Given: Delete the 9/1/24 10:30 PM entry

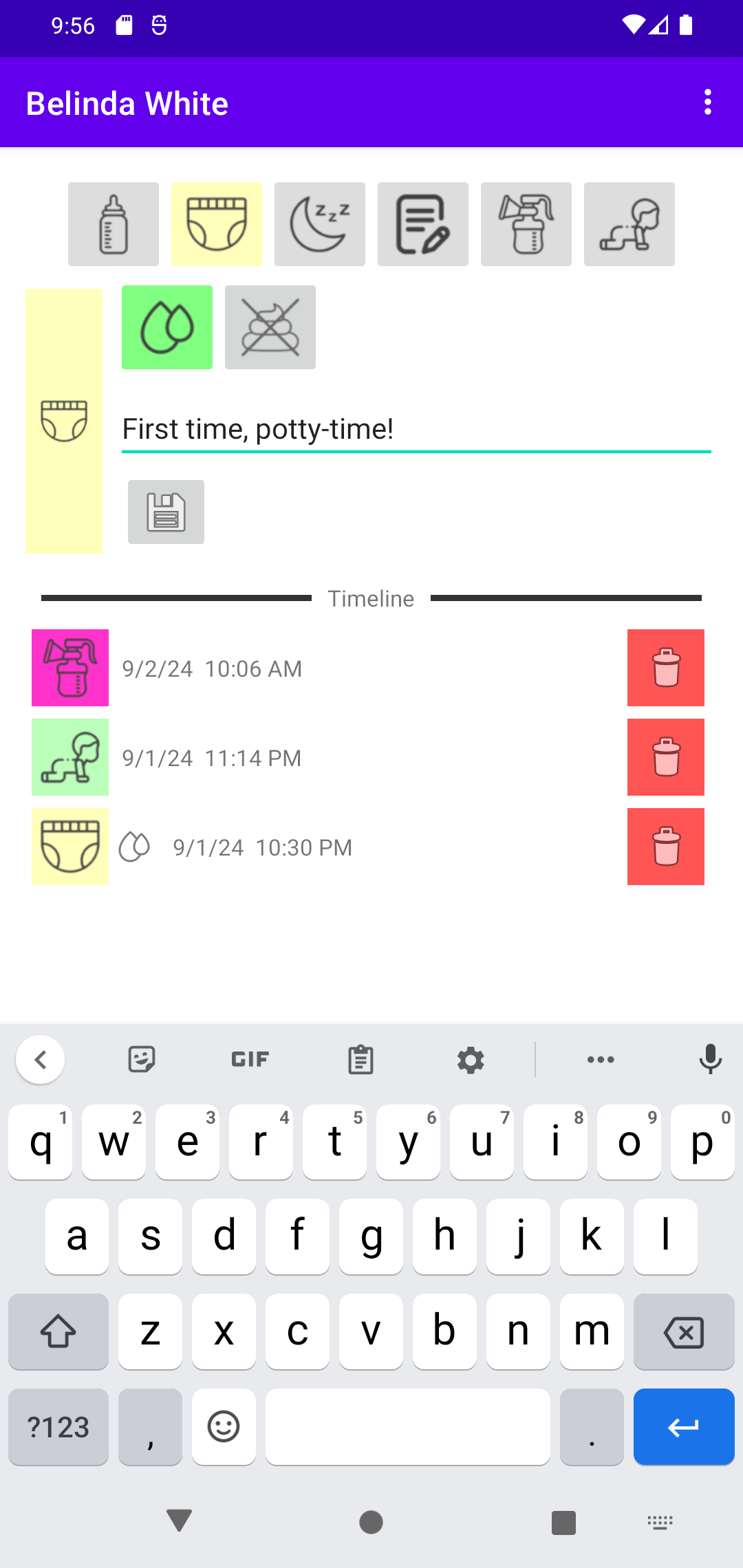Looking at the screenshot, I should pos(666,847).
